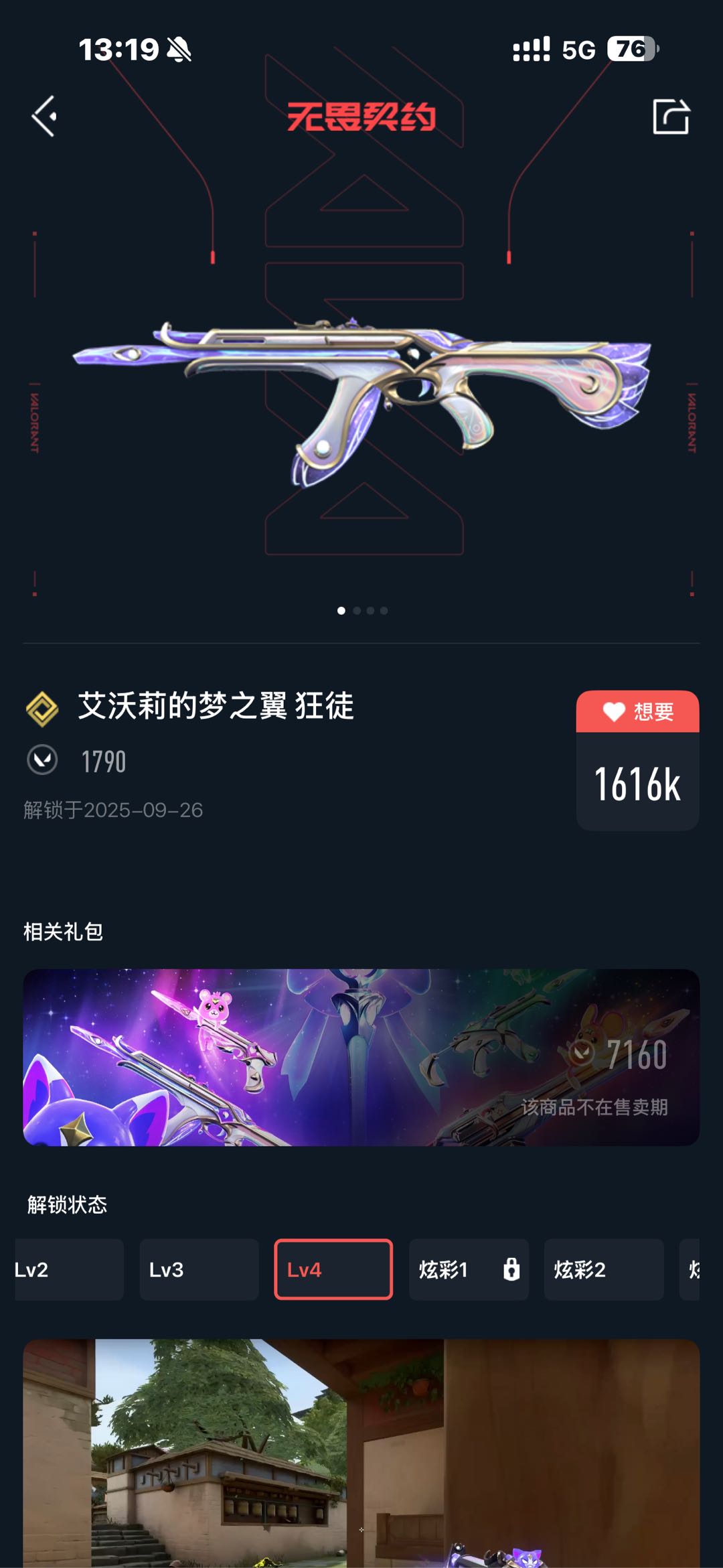The width and height of the screenshot is (723, 1568).
Task: Open the related bundle card priced 7160
Action: [361, 1057]
